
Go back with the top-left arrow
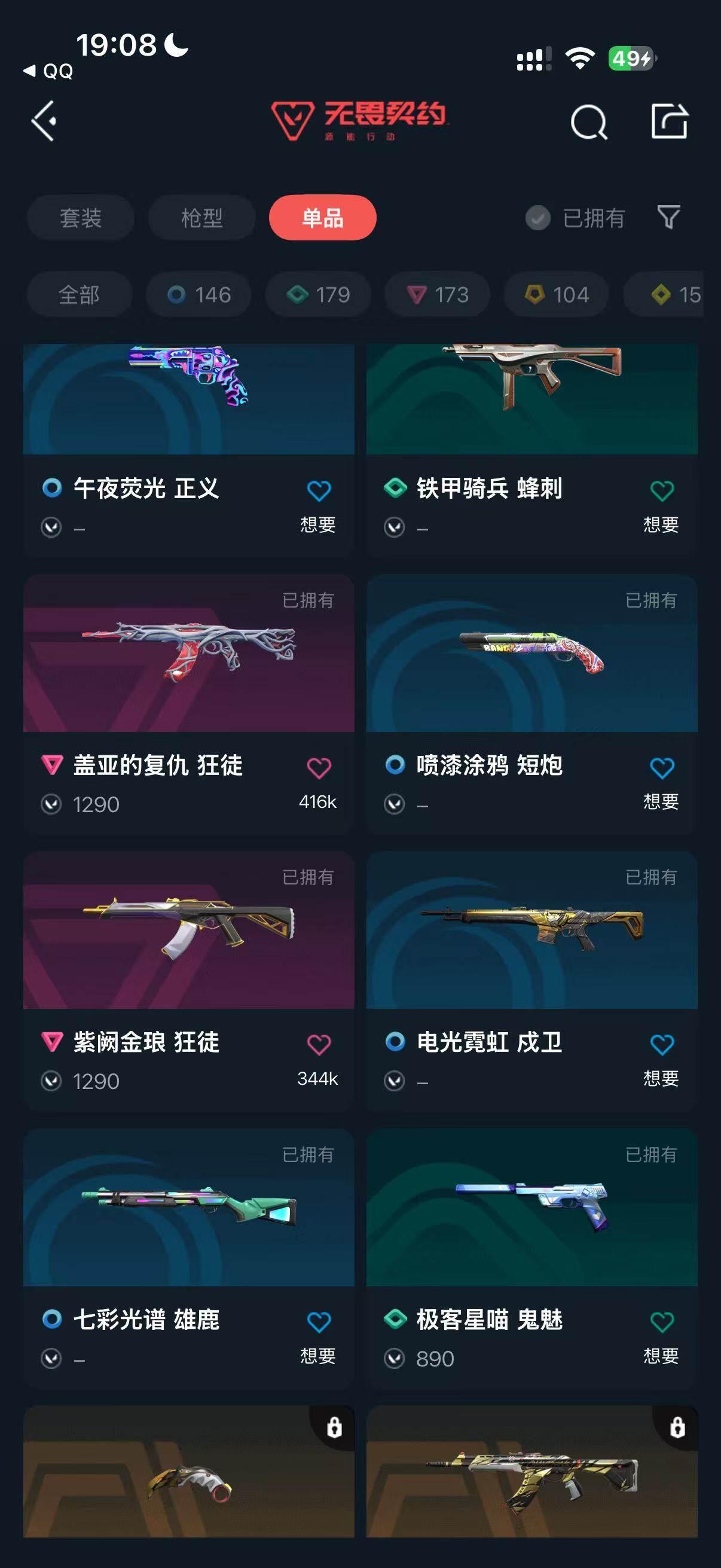[44, 121]
